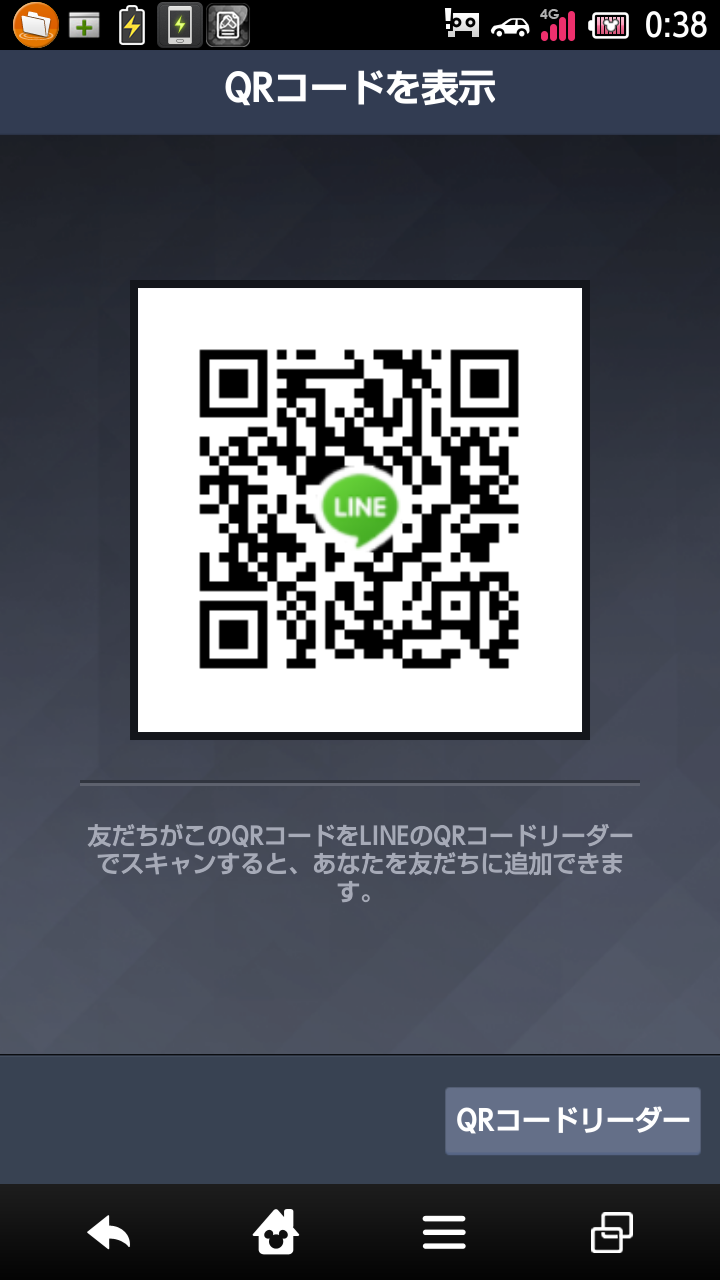Screen dimensions: 720x1280
Task: Open the QRコードリーダー button
Action: pyautogui.click(x=573, y=1121)
